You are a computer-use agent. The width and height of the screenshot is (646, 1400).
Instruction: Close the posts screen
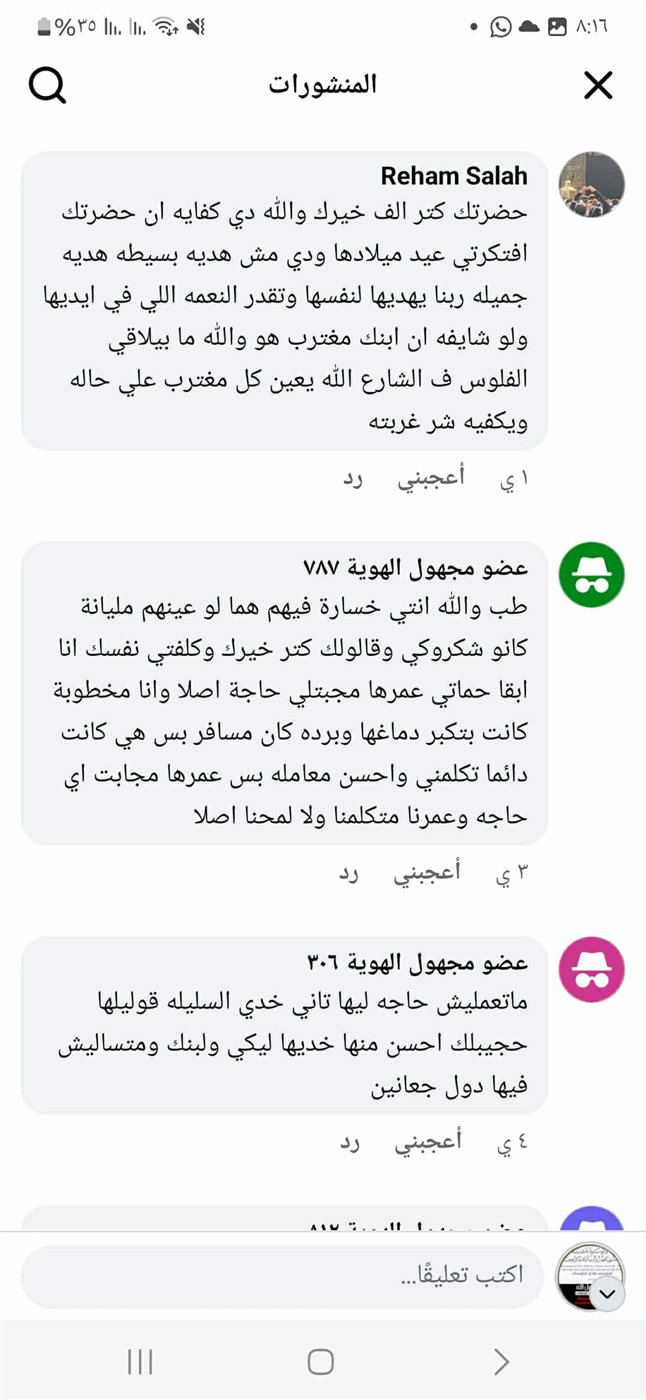(597, 86)
